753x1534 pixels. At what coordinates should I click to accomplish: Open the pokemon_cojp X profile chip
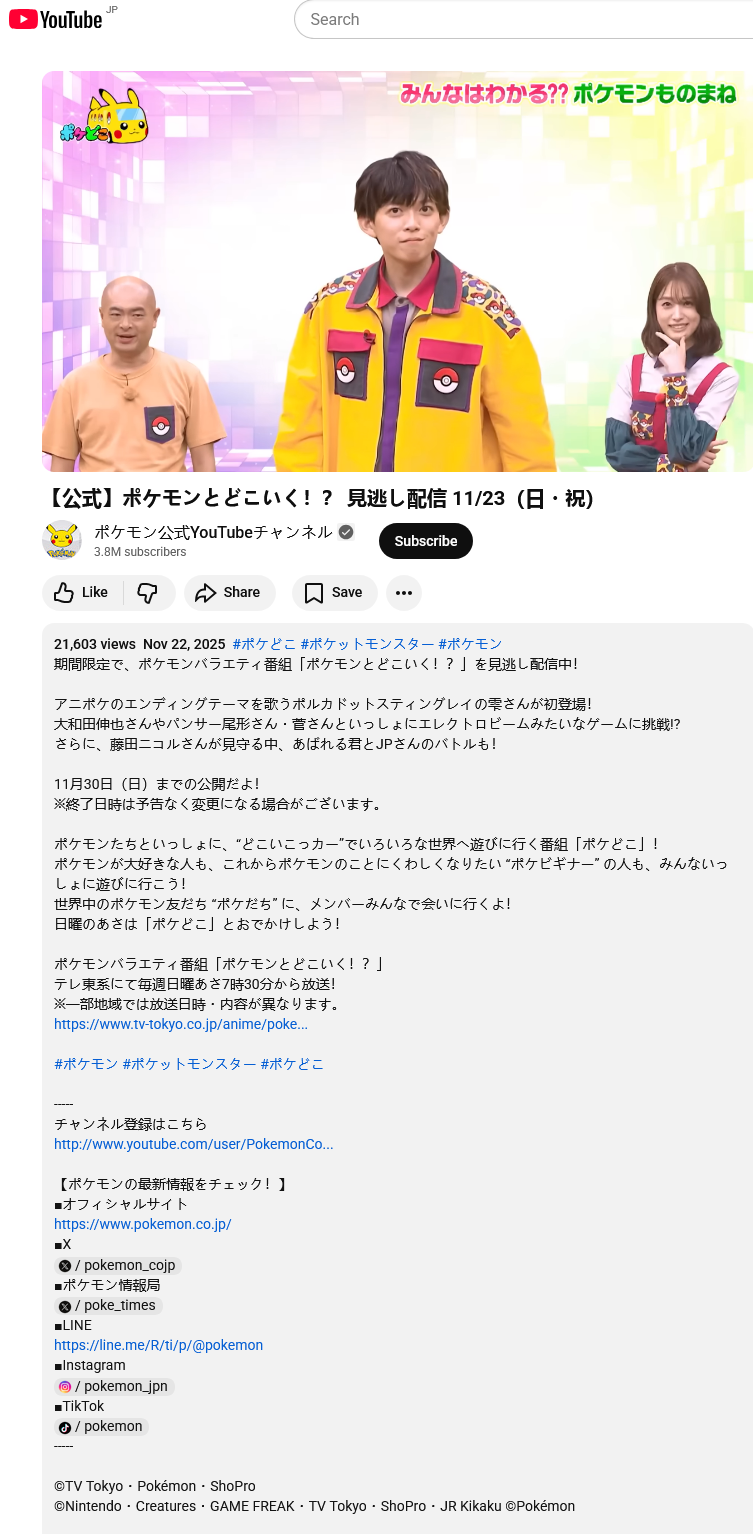point(118,1265)
